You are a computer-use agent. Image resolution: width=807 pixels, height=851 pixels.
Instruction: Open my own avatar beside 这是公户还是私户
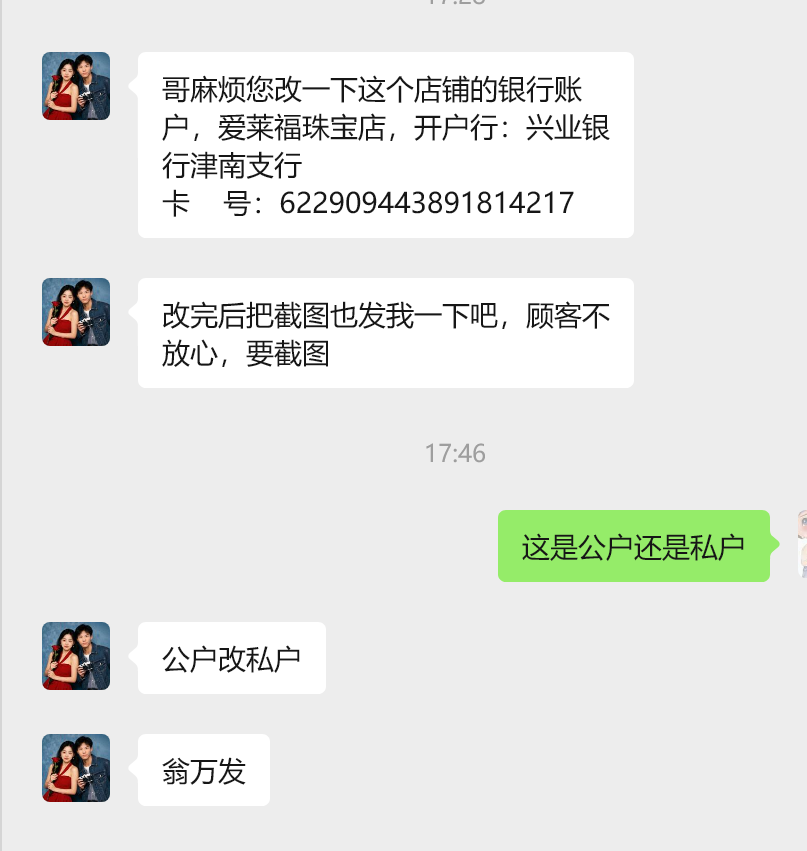coord(801,544)
